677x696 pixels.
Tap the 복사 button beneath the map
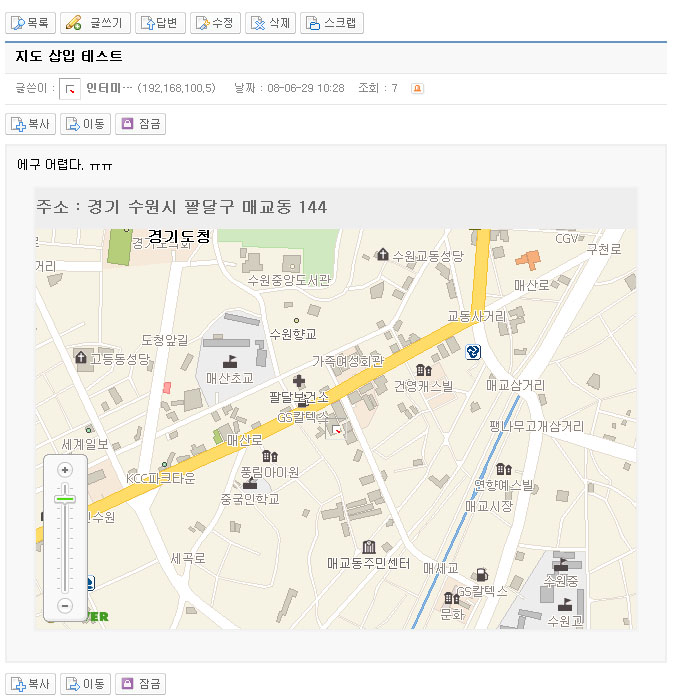tap(31, 684)
